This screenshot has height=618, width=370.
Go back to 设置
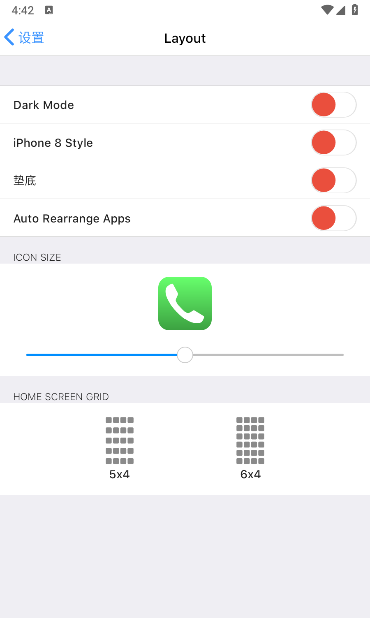[x=24, y=38]
